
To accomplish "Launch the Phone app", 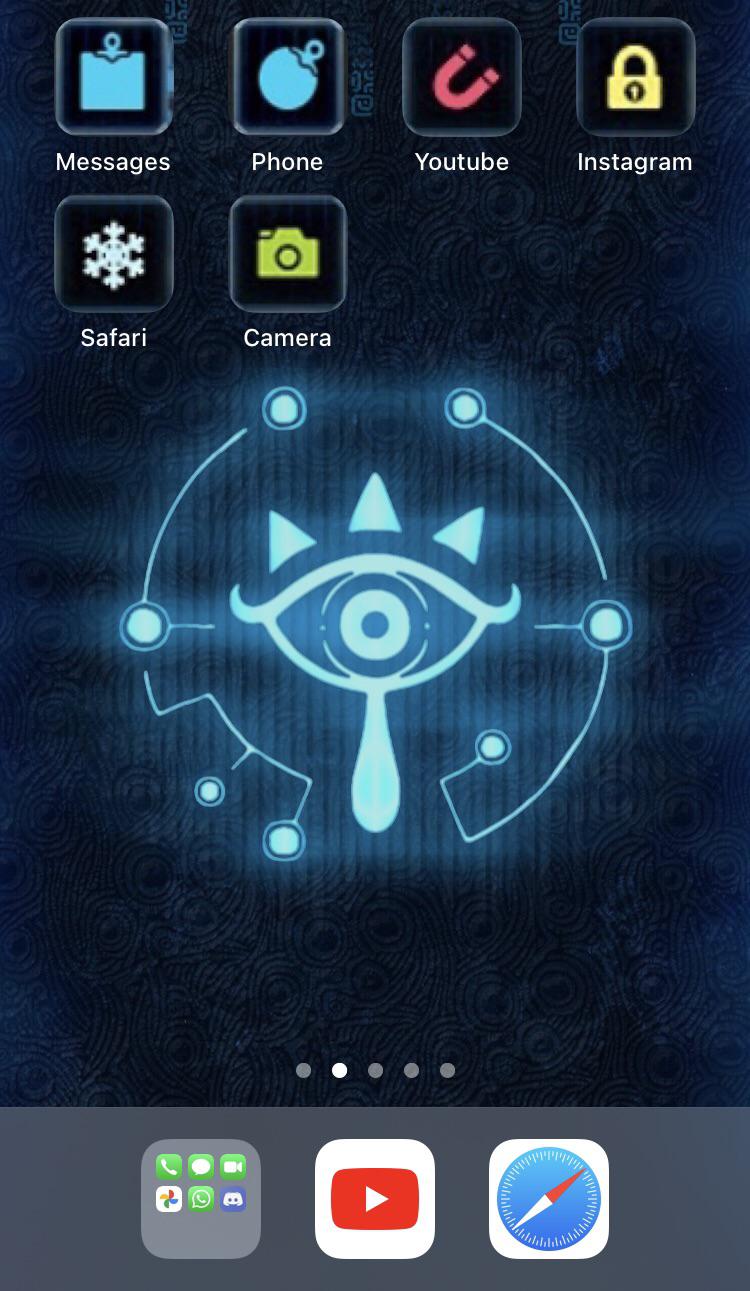I will pyautogui.click(x=287, y=77).
